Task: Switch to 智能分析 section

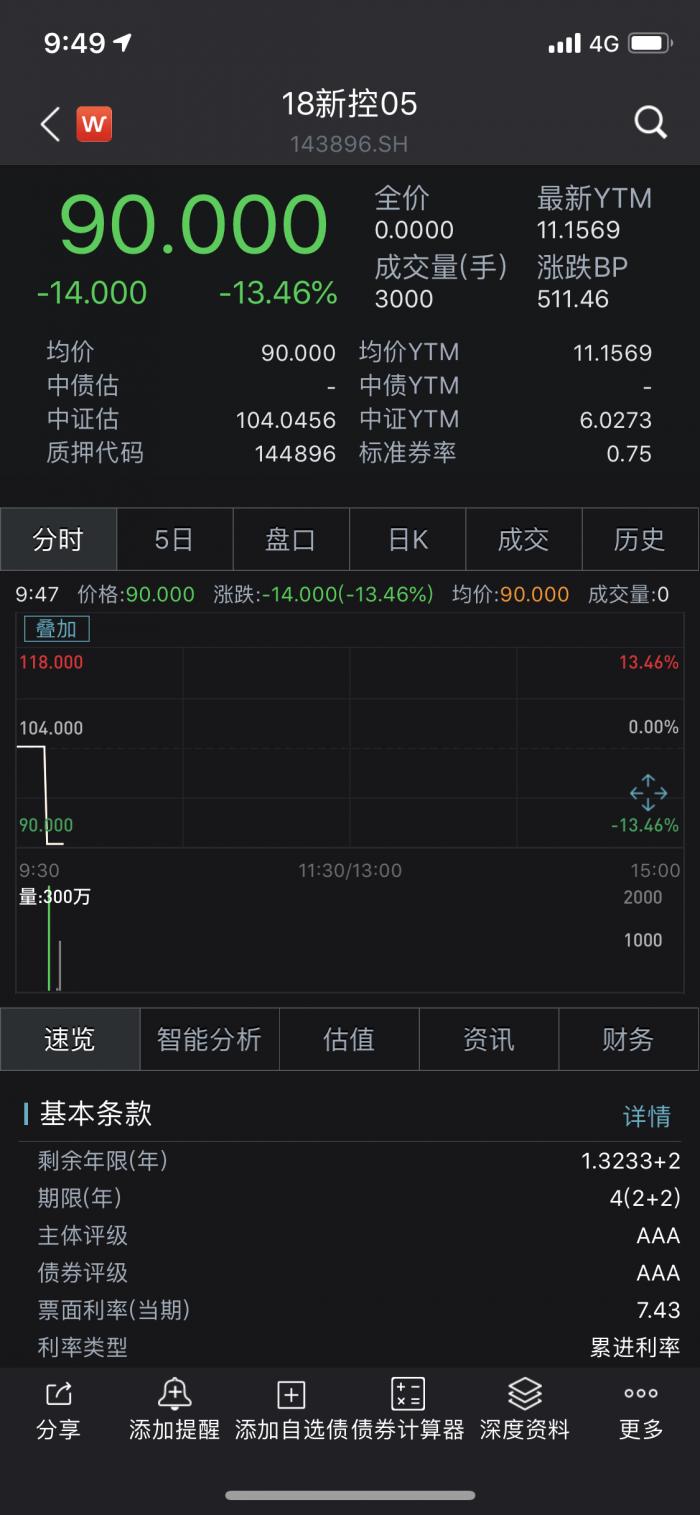Action: (x=209, y=1040)
